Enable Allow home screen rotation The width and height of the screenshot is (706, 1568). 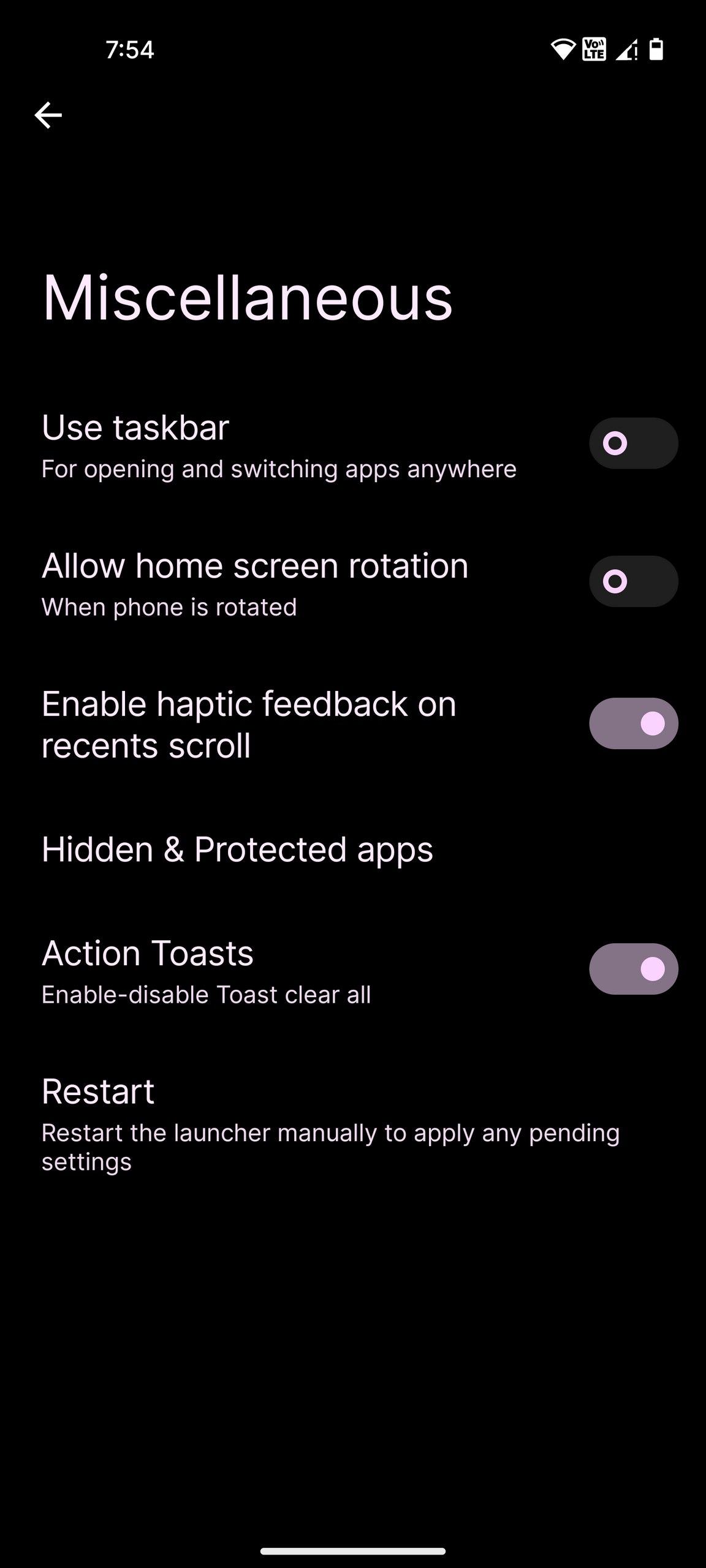click(633, 581)
